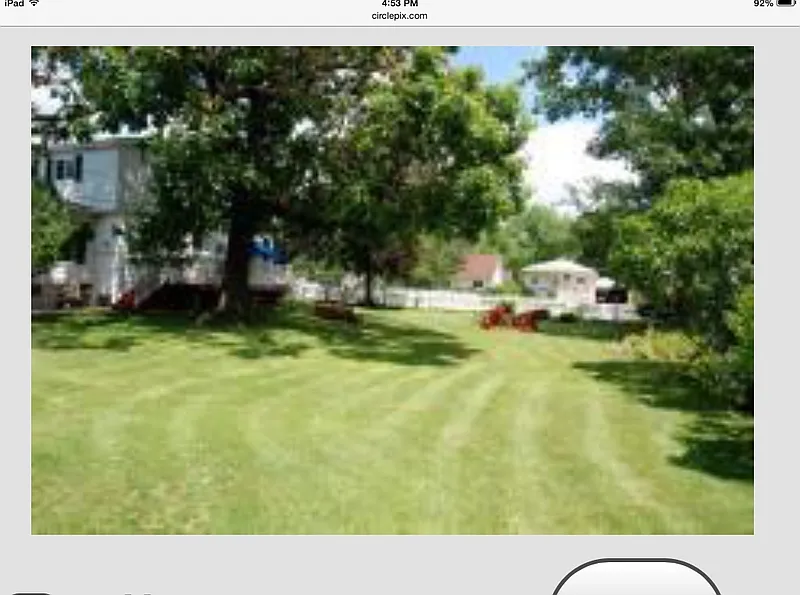
Task: Open the backyard lawn photo
Action: point(392,290)
